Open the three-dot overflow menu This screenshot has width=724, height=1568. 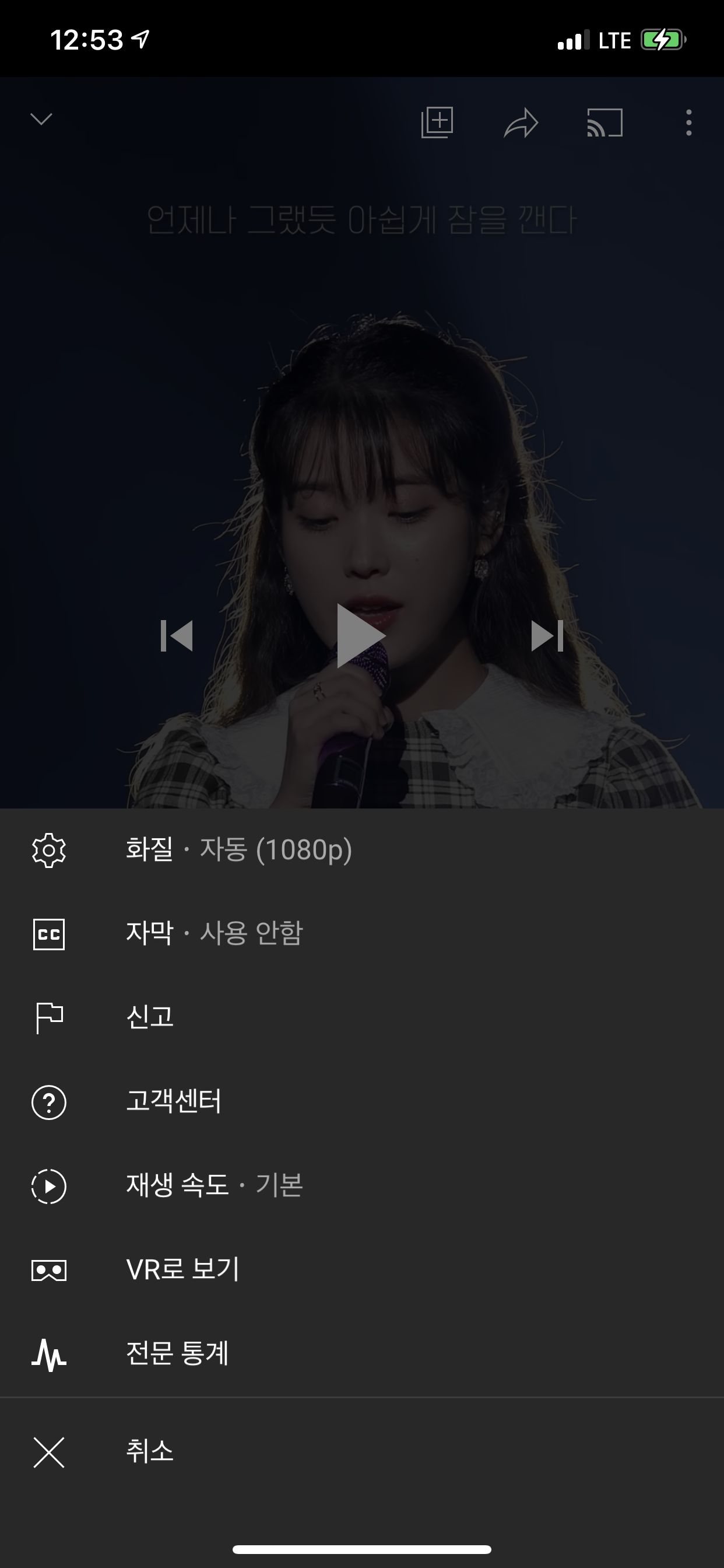coord(688,123)
